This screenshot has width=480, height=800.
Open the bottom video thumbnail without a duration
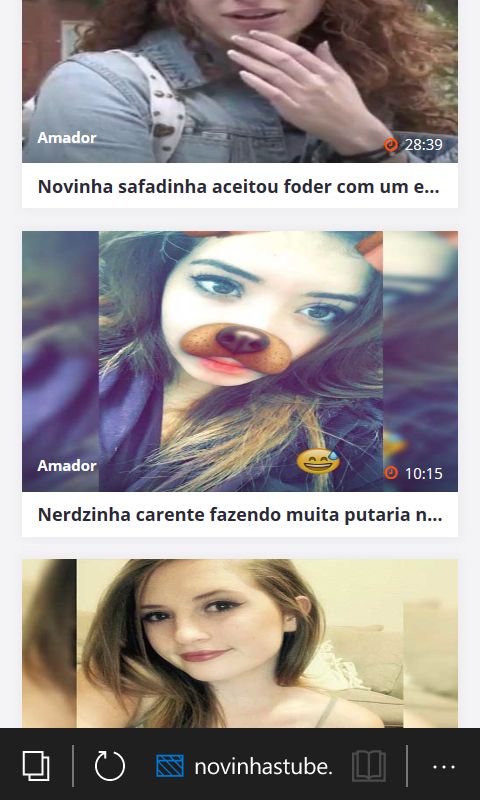[x=240, y=643]
